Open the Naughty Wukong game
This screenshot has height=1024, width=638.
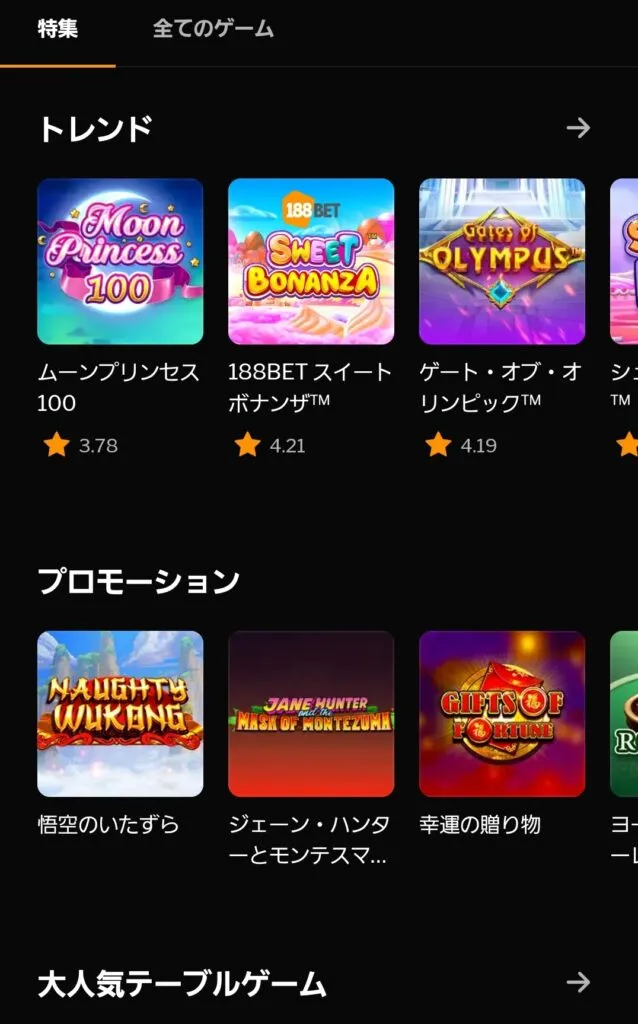pyautogui.click(x=120, y=714)
